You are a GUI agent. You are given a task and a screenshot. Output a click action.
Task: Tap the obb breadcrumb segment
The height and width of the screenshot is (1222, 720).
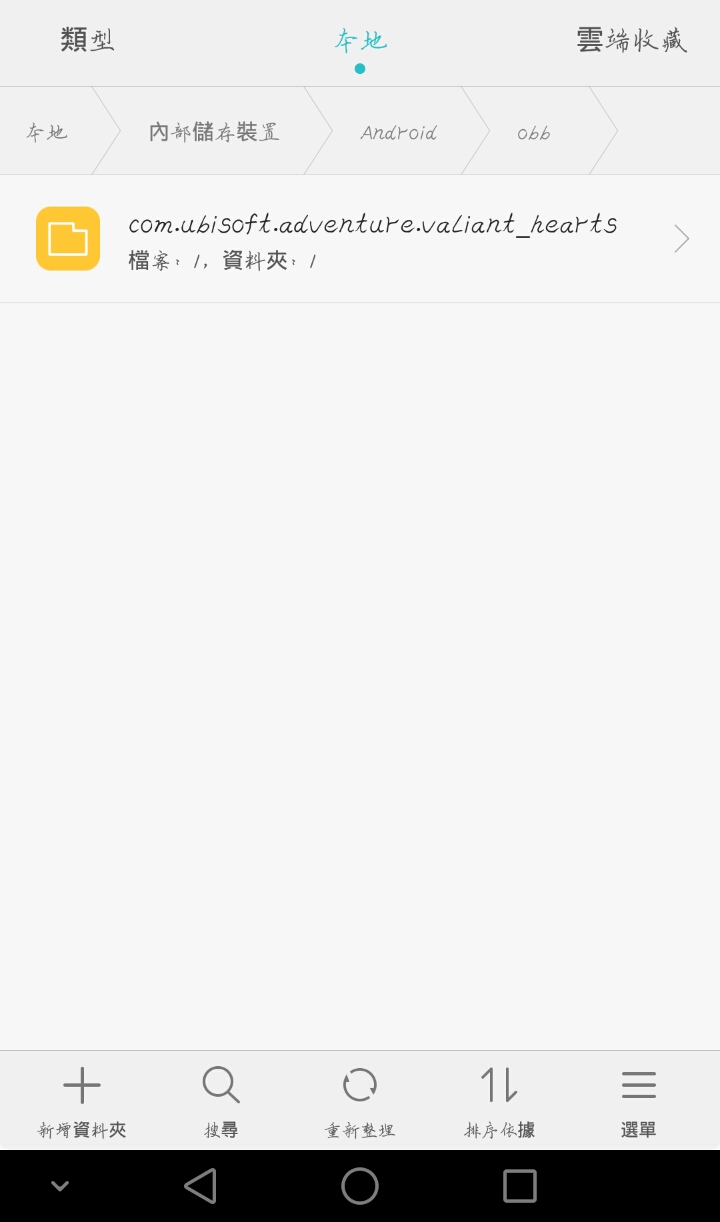[533, 132]
